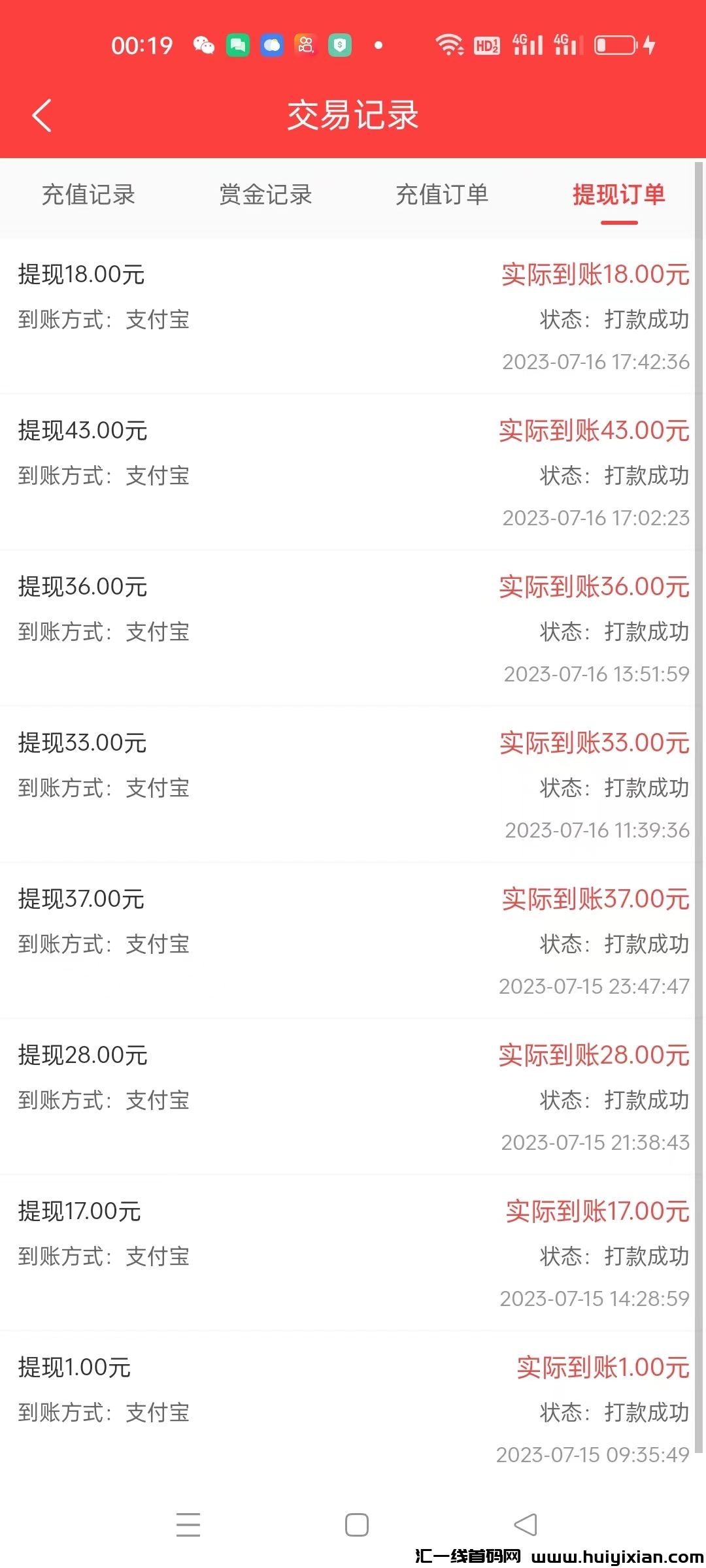Screen dimensions: 706x1568
Task: Go back using the header arrow
Action: 42,116
